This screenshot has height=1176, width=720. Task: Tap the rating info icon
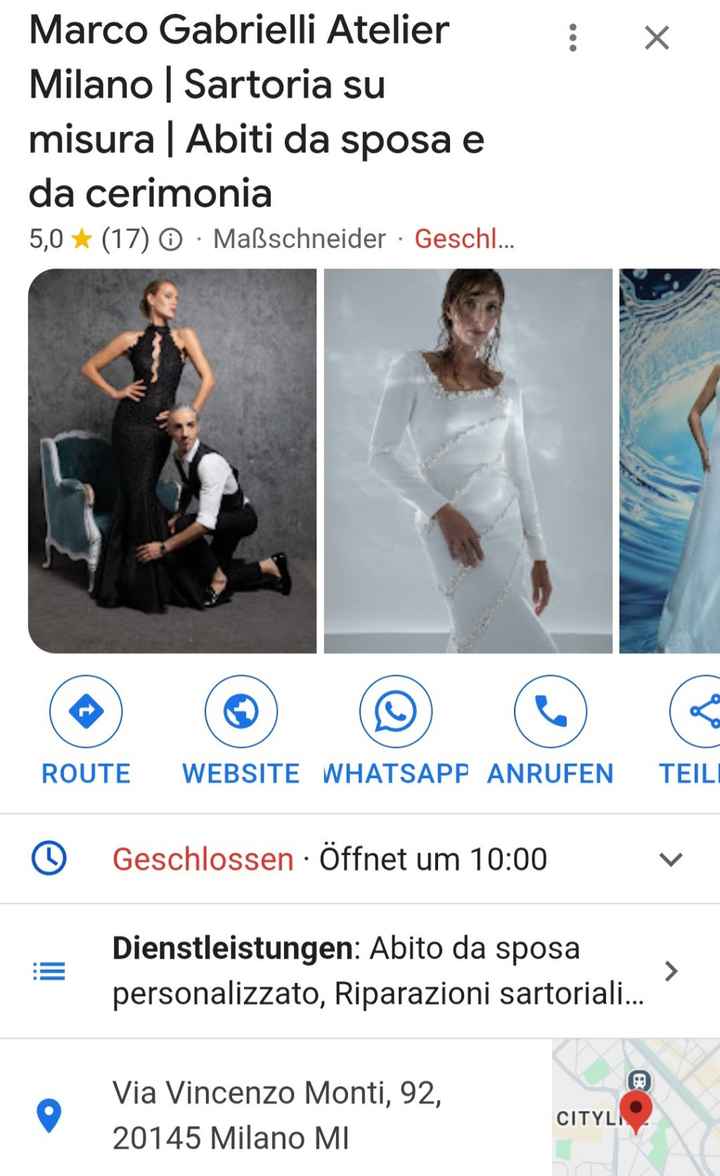coord(172,239)
